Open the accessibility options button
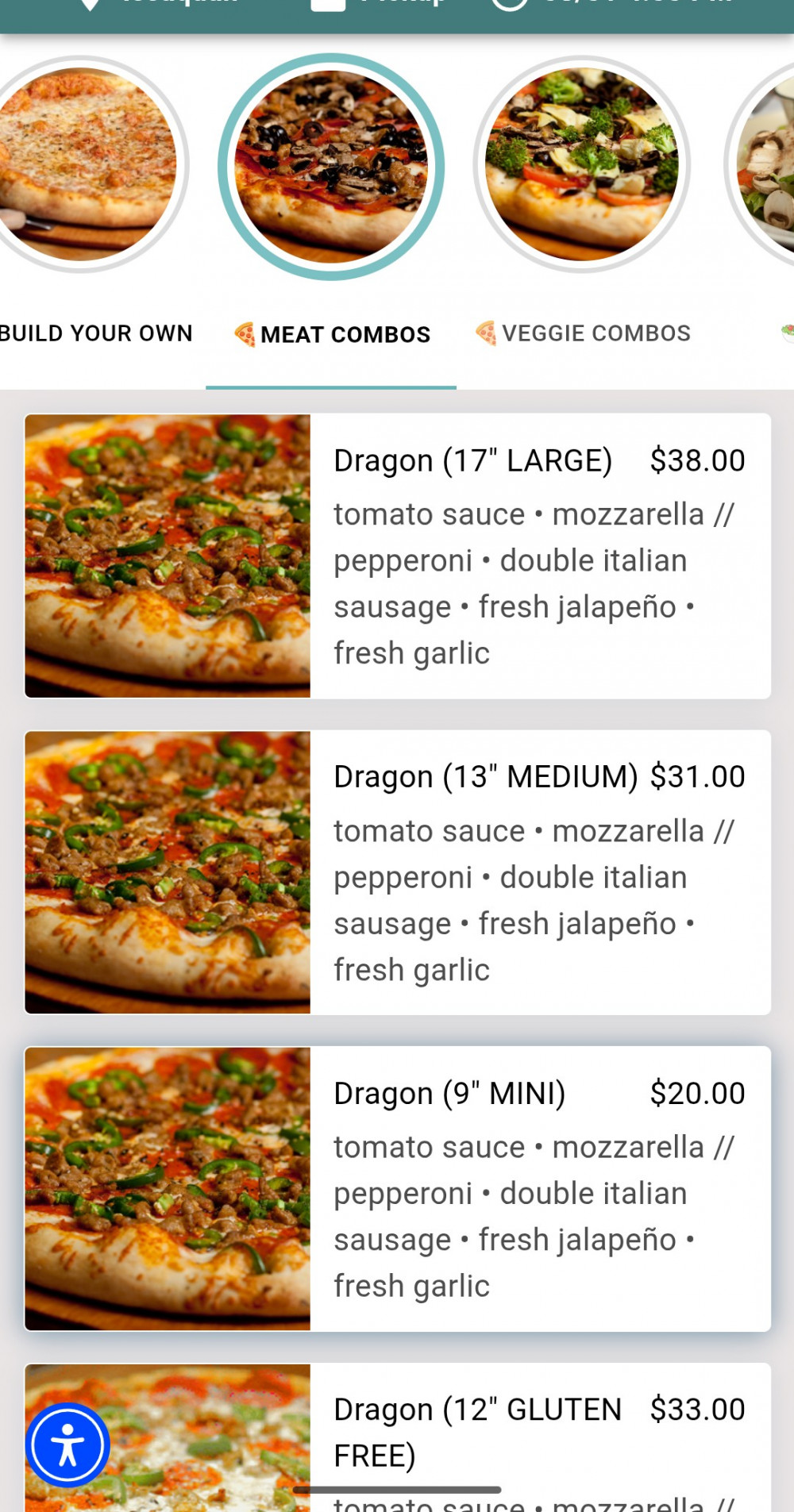Viewport: 794px width, 1512px height. (x=67, y=1445)
